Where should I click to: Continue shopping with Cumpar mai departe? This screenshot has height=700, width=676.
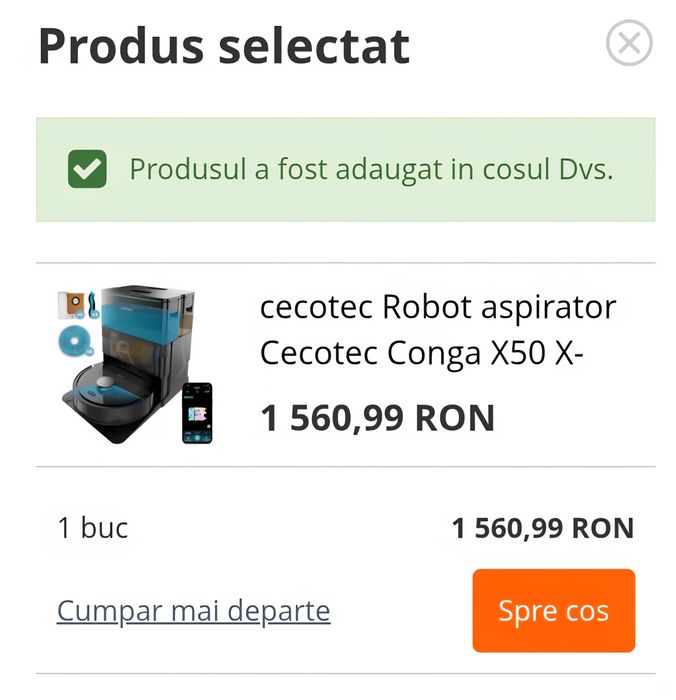click(x=193, y=610)
